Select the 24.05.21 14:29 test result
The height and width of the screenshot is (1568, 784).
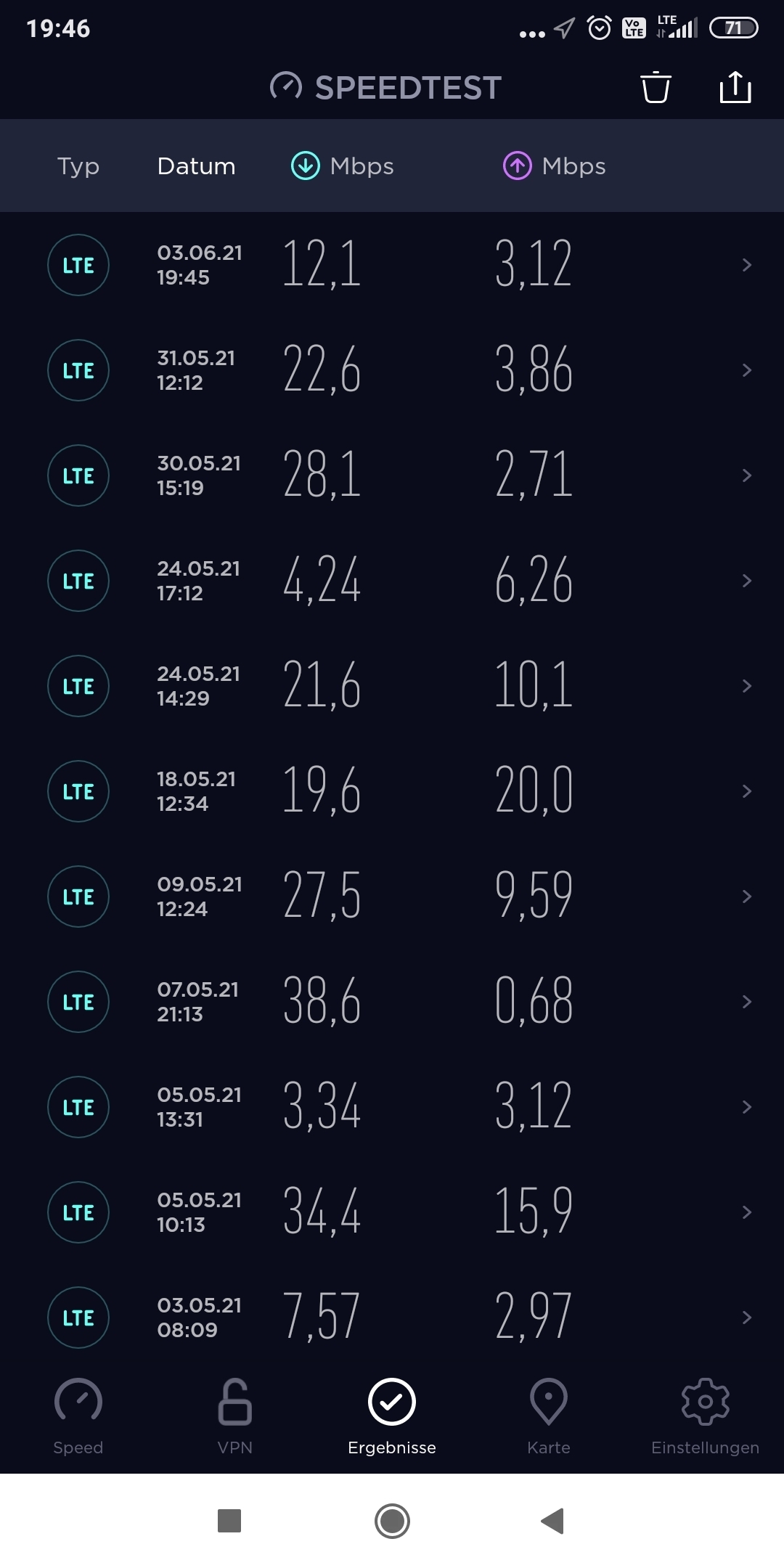coord(392,686)
